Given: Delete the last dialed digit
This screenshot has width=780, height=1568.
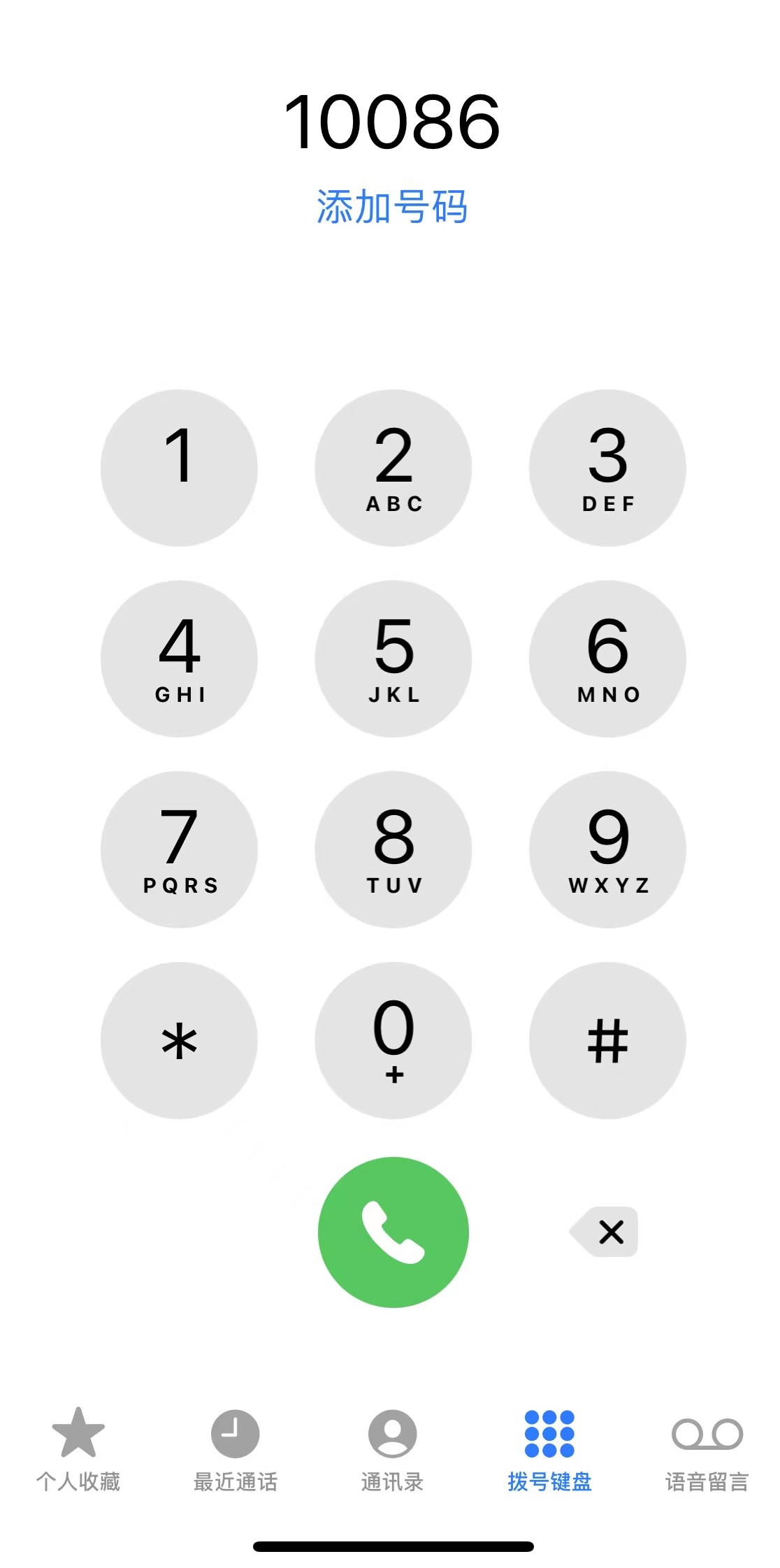Looking at the screenshot, I should (605, 1232).
